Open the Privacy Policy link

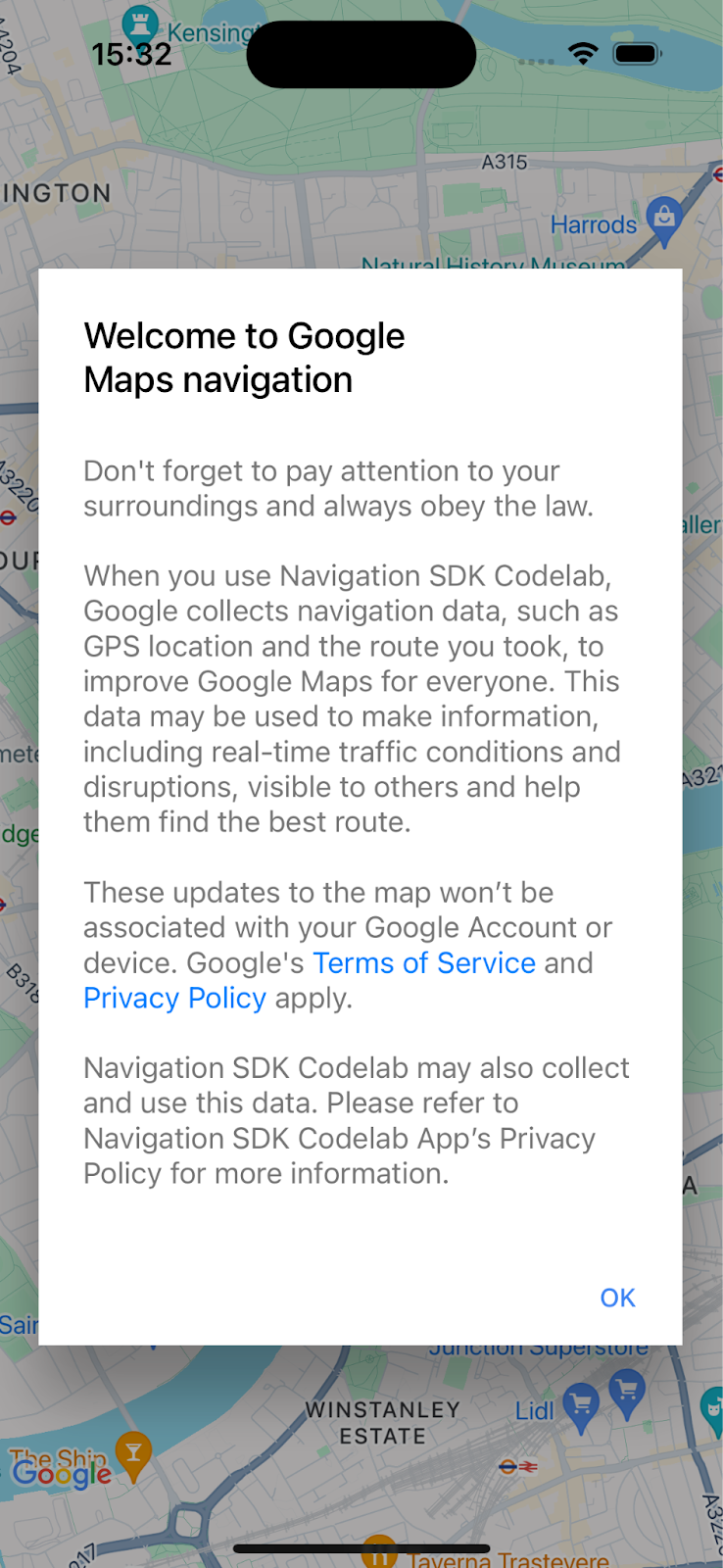(x=174, y=998)
